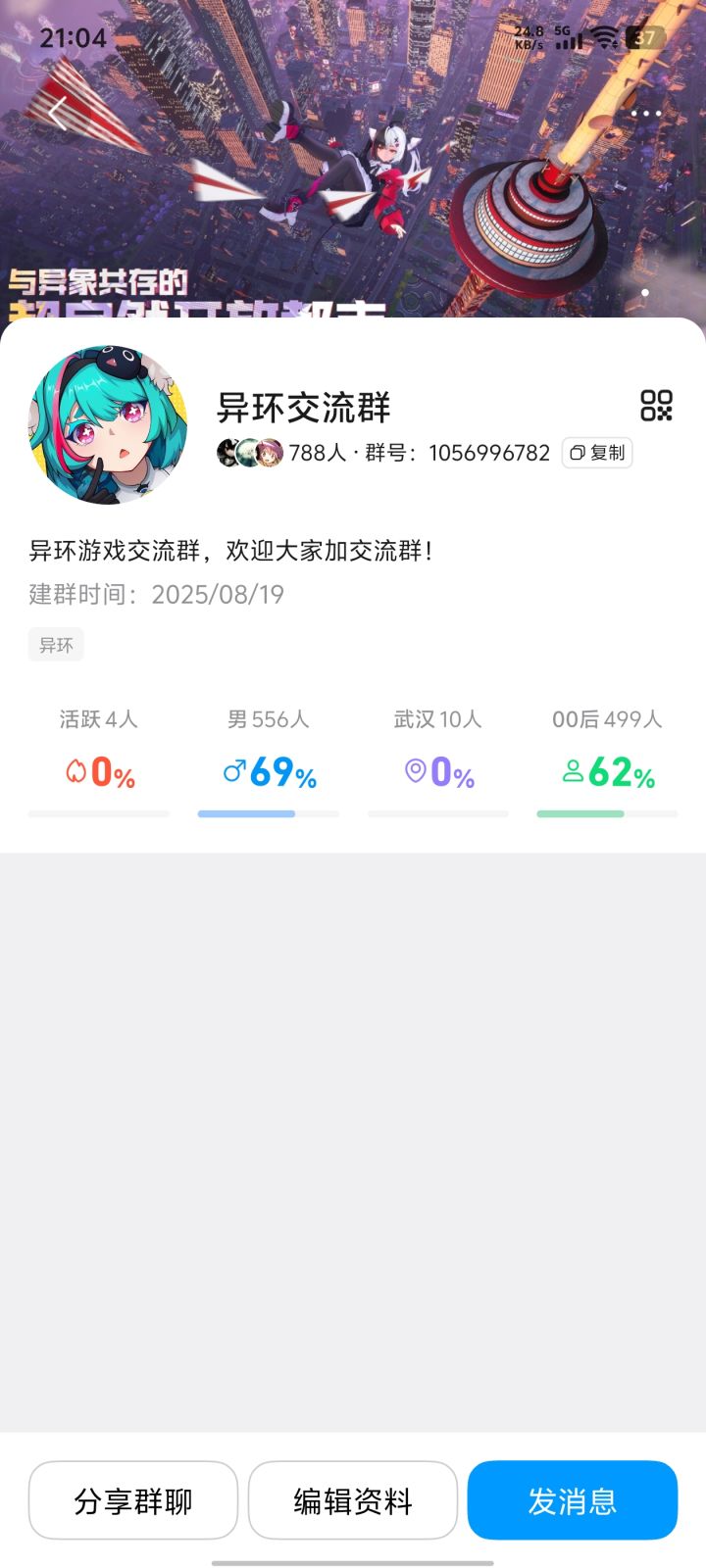
Task: Open the more options ellipsis menu
Action: point(646,114)
